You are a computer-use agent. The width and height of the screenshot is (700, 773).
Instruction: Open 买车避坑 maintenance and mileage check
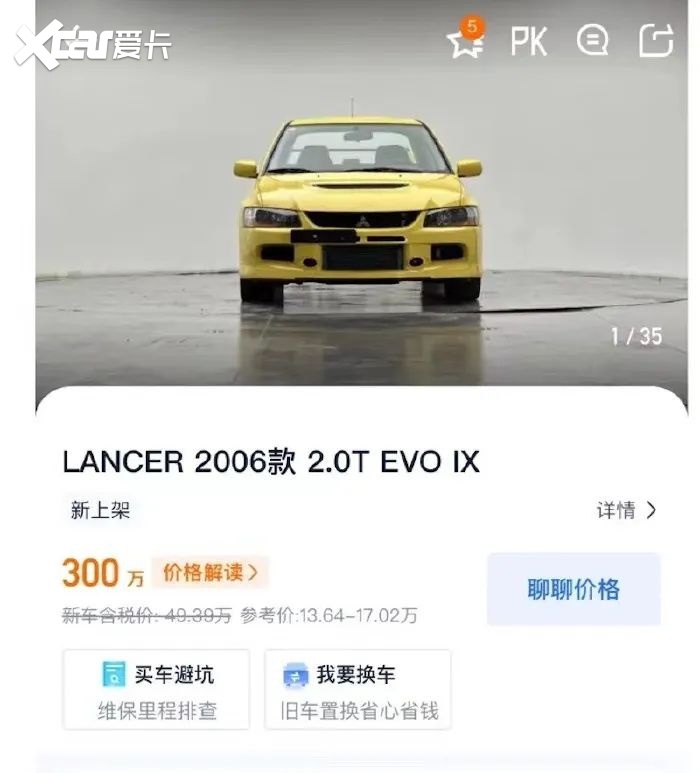pyautogui.click(x=159, y=689)
